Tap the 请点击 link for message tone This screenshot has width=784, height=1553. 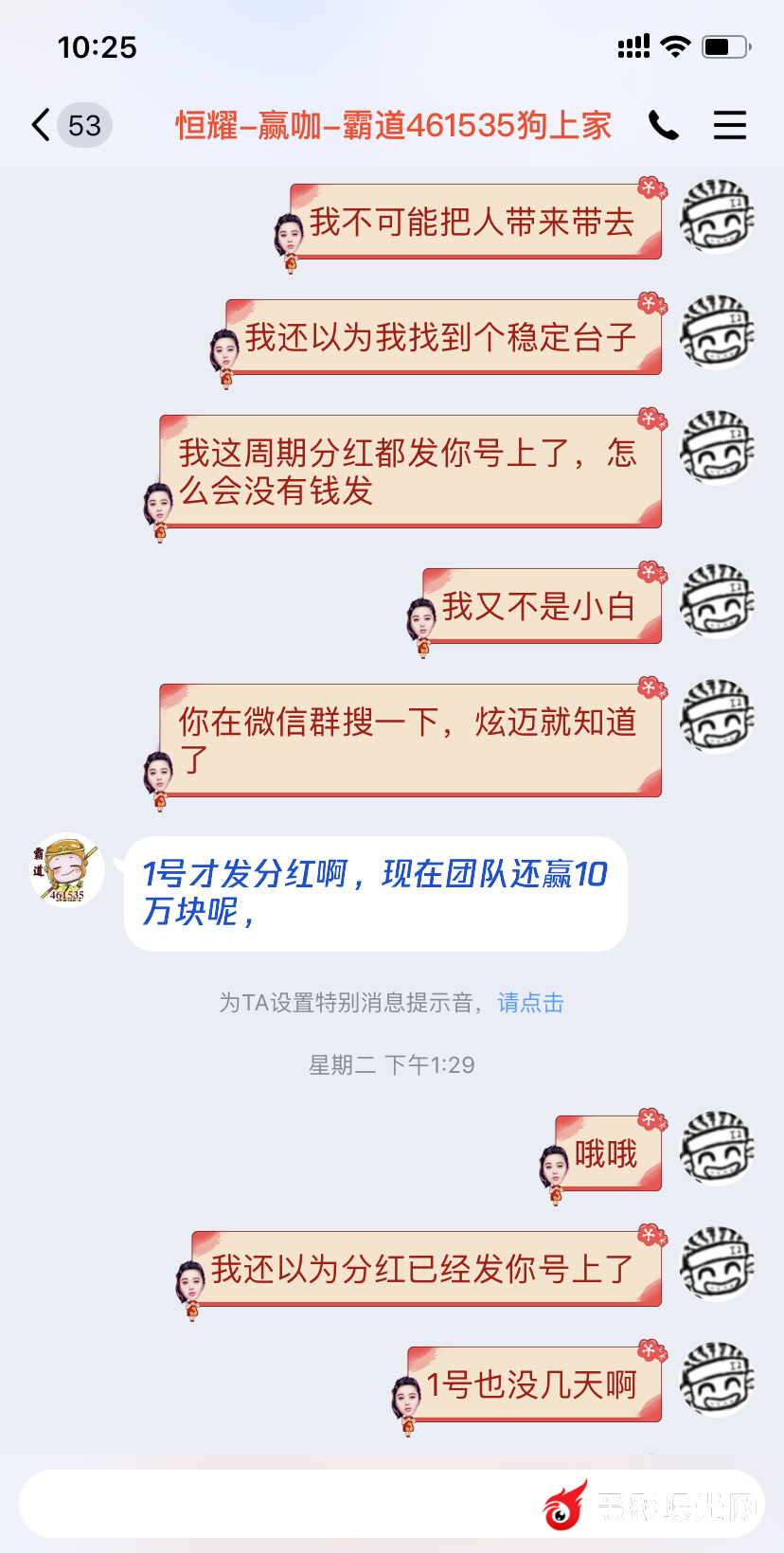[x=530, y=1002]
